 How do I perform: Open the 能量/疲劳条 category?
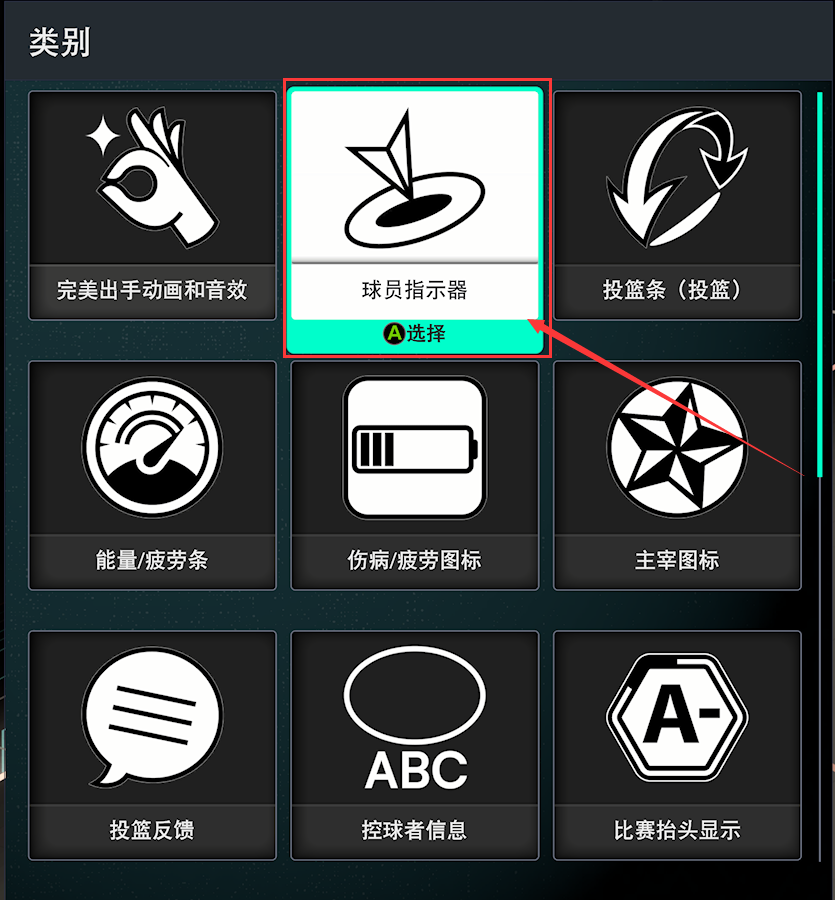click(152, 475)
